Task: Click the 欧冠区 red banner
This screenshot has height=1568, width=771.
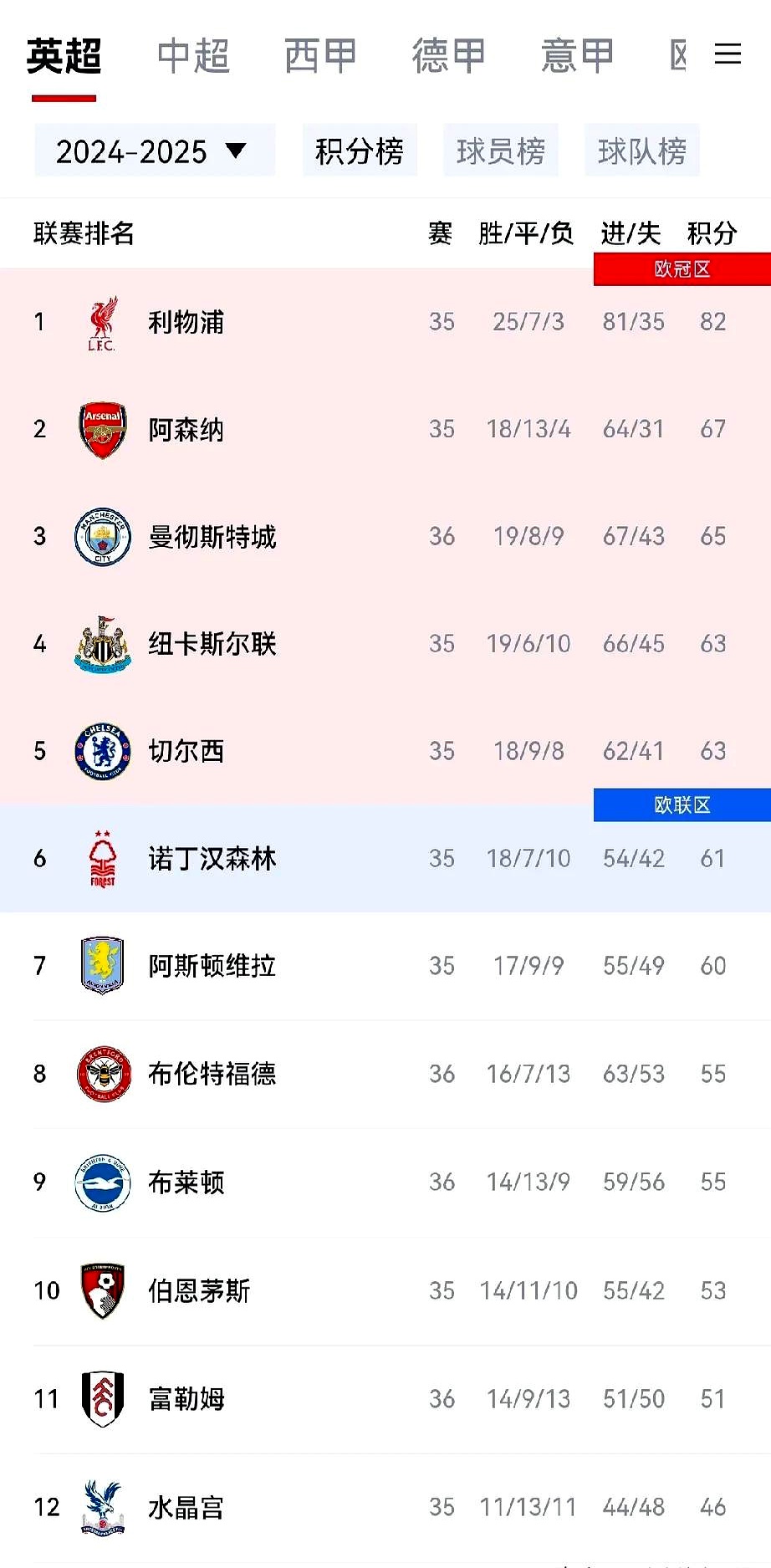Action: click(x=682, y=269)
